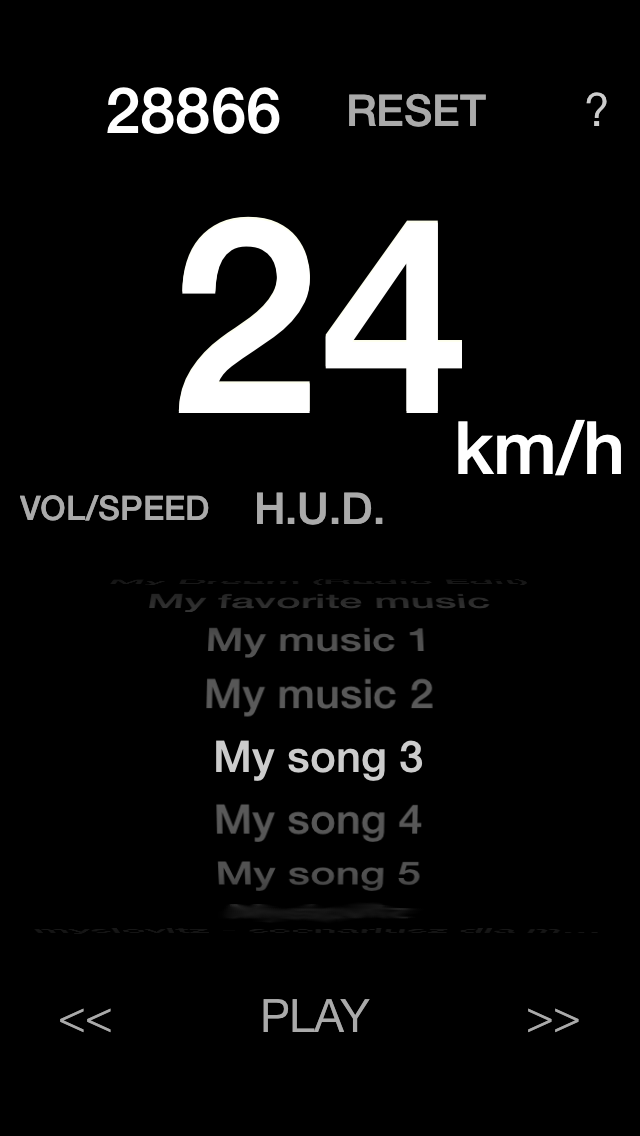The height and width of the screenshot is (1136, 640).
Task: Select My song 5 track
Action: click(x=318, y=874)
